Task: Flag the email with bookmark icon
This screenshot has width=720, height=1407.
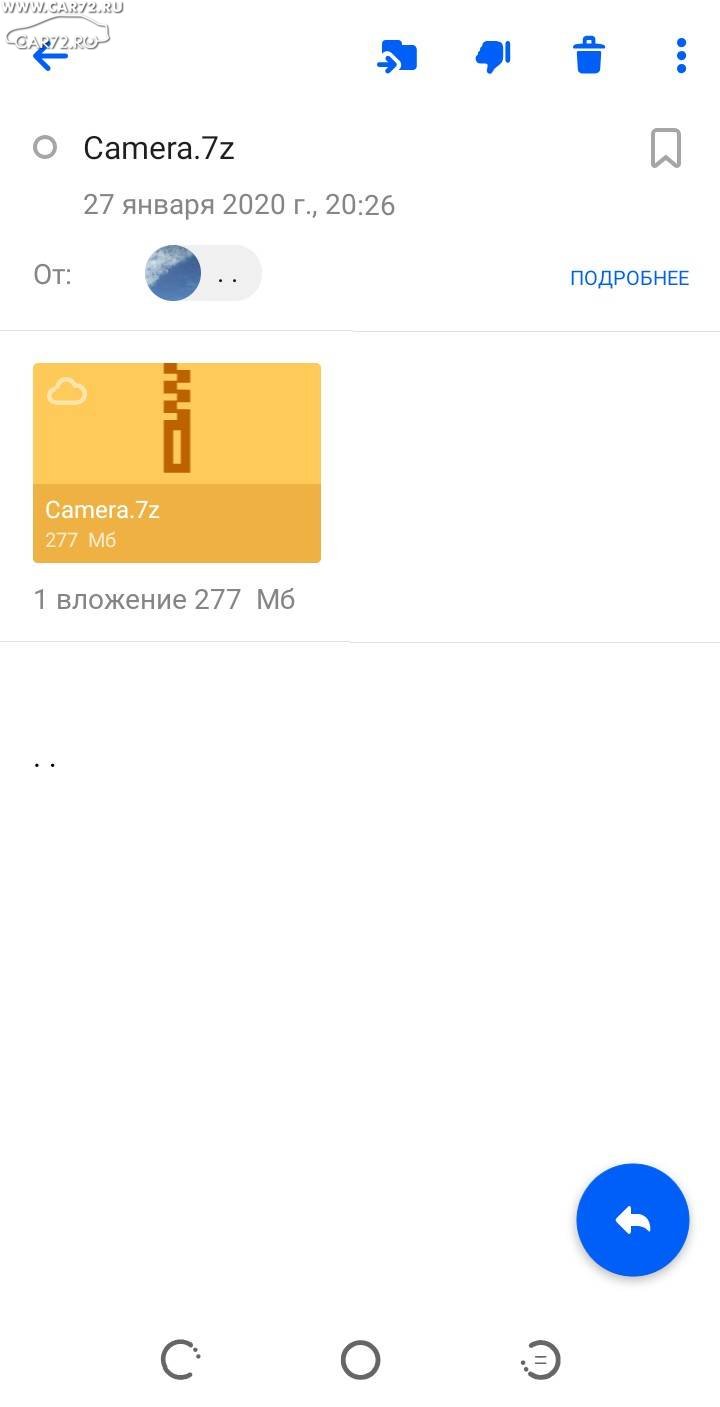Action: pos(666,148)
